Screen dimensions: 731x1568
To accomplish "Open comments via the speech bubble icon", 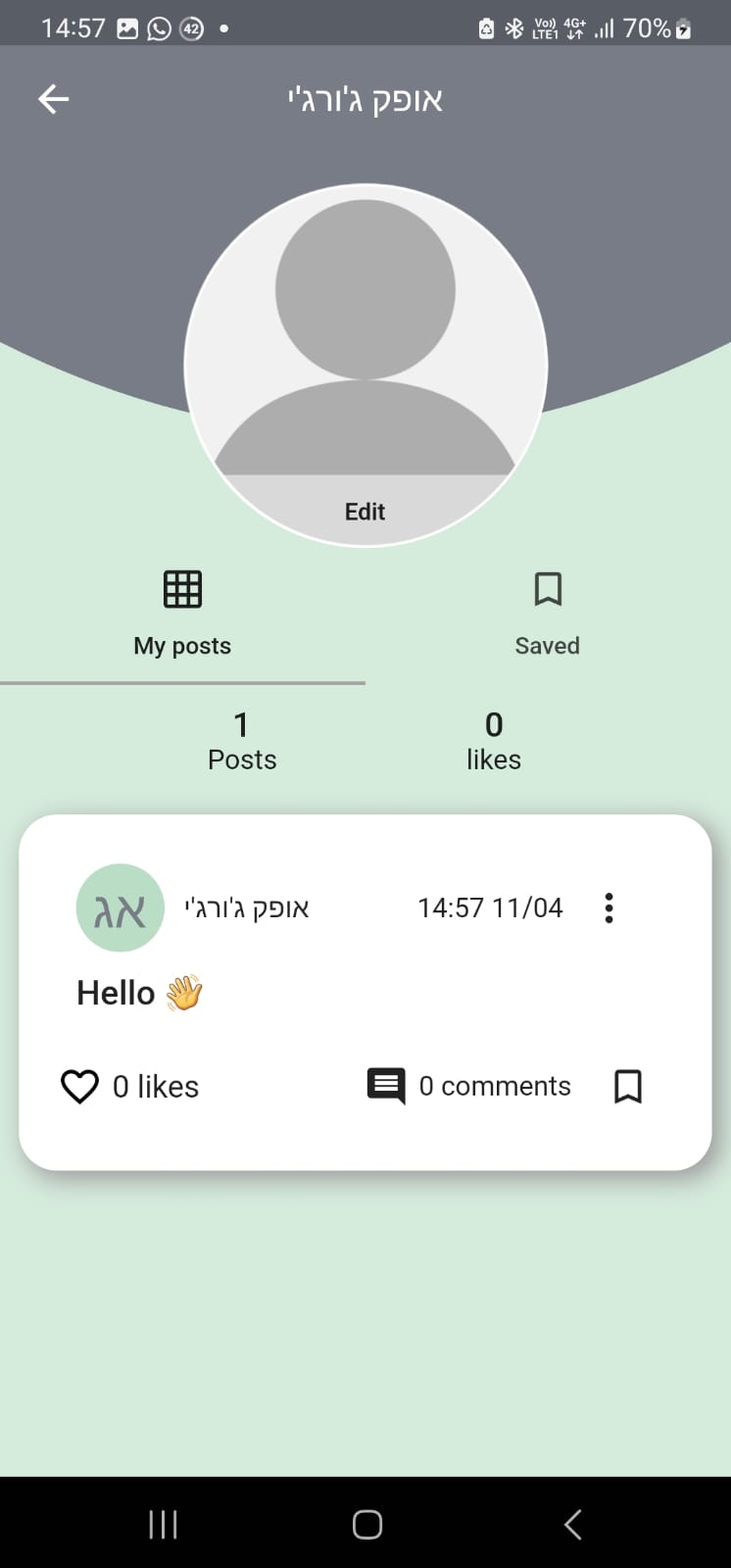I will tap(386, 1086).
